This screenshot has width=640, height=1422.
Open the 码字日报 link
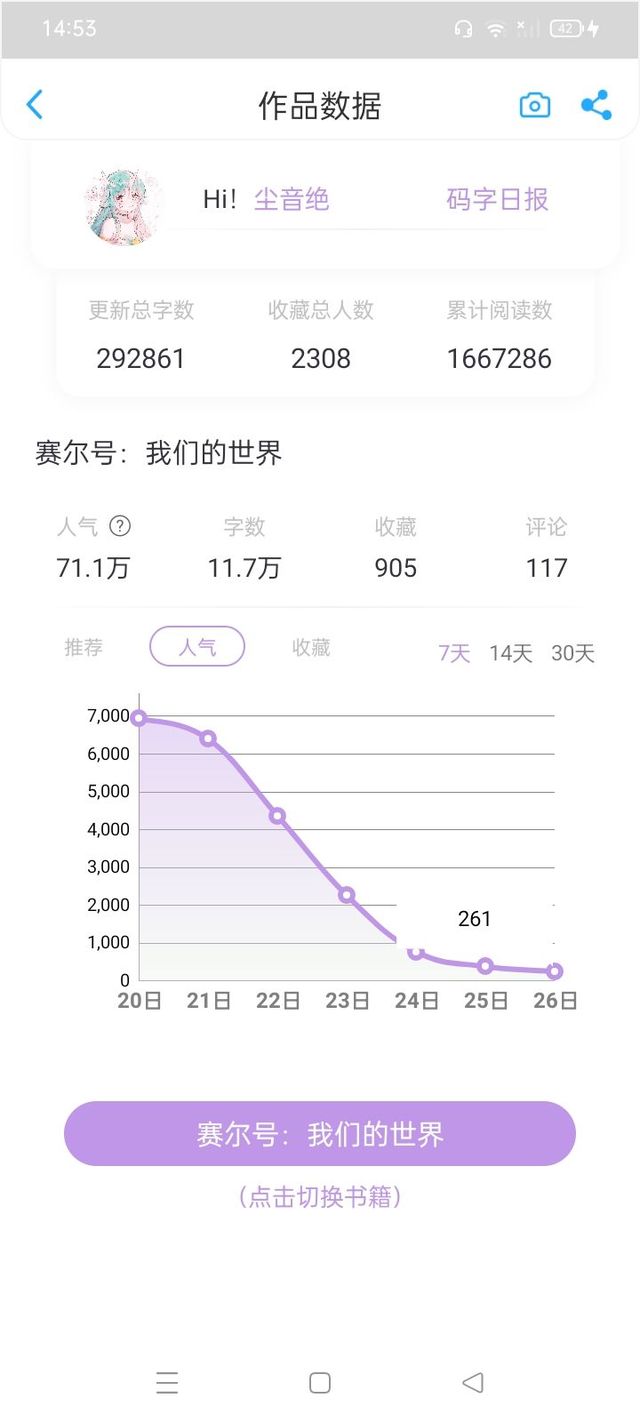pyautogui.click(x=497, y=200)
